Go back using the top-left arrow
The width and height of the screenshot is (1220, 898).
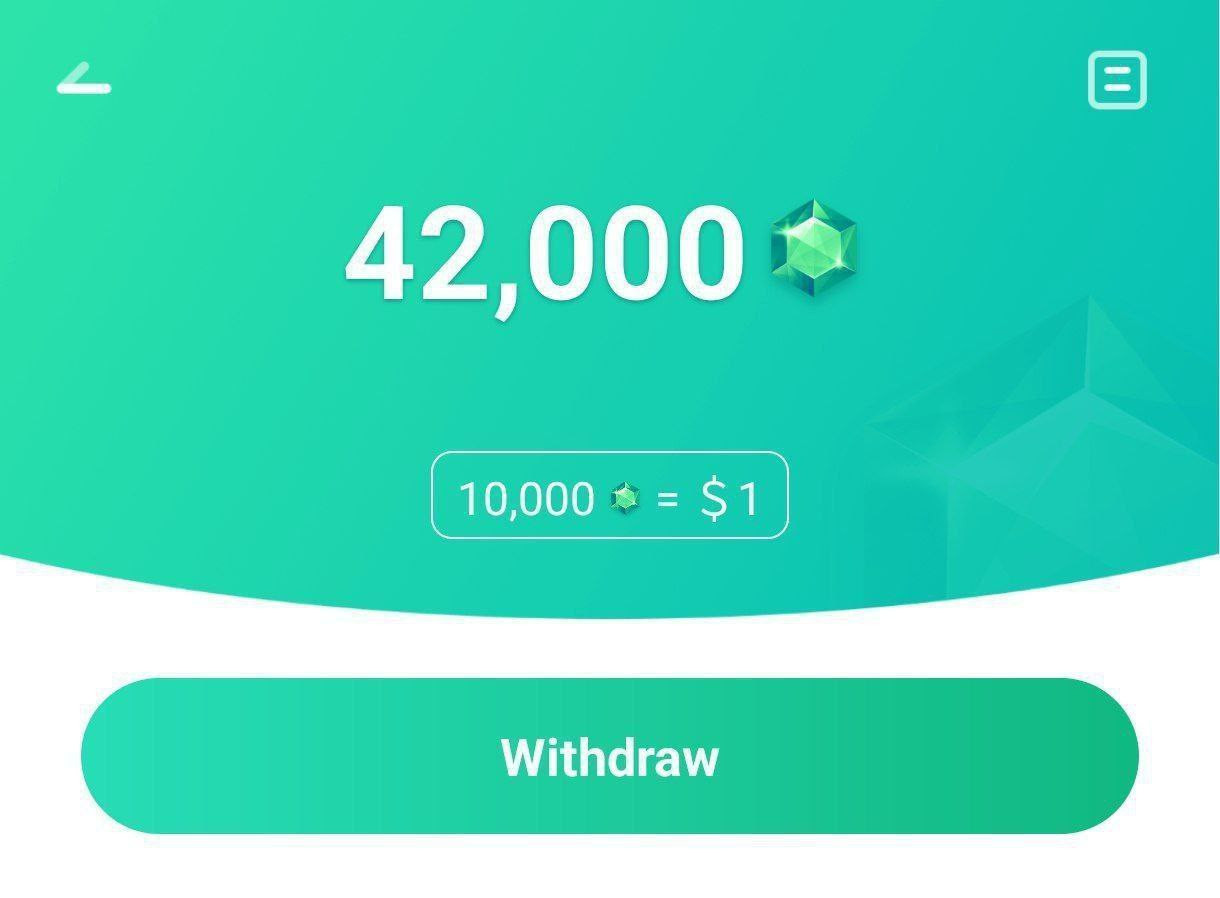coord(83,79)
